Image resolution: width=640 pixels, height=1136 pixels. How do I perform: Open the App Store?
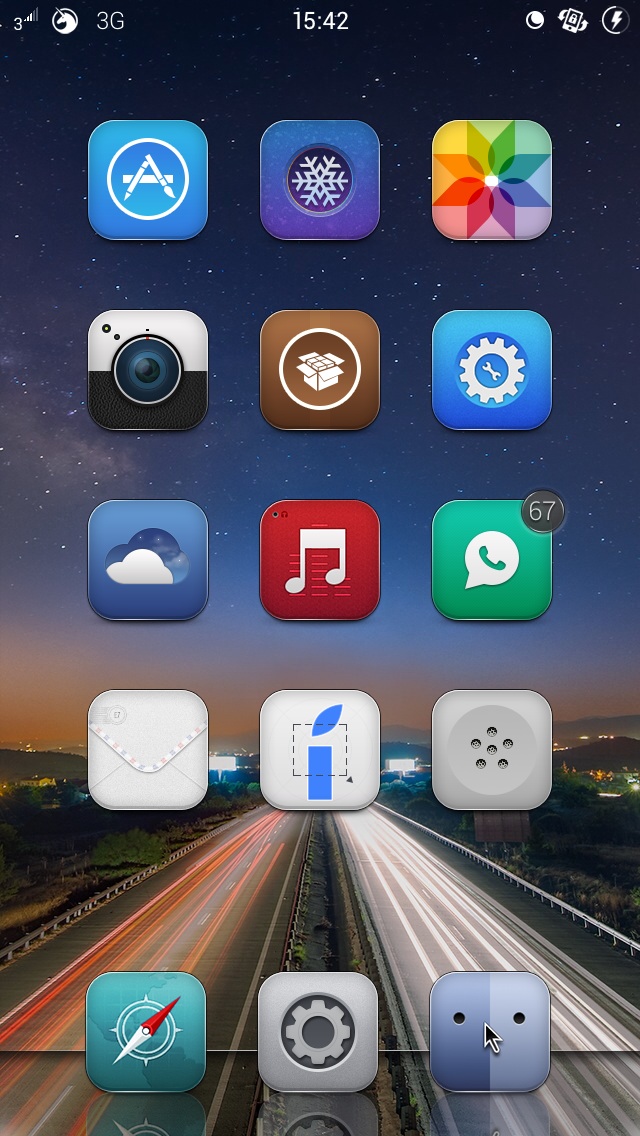148,180
